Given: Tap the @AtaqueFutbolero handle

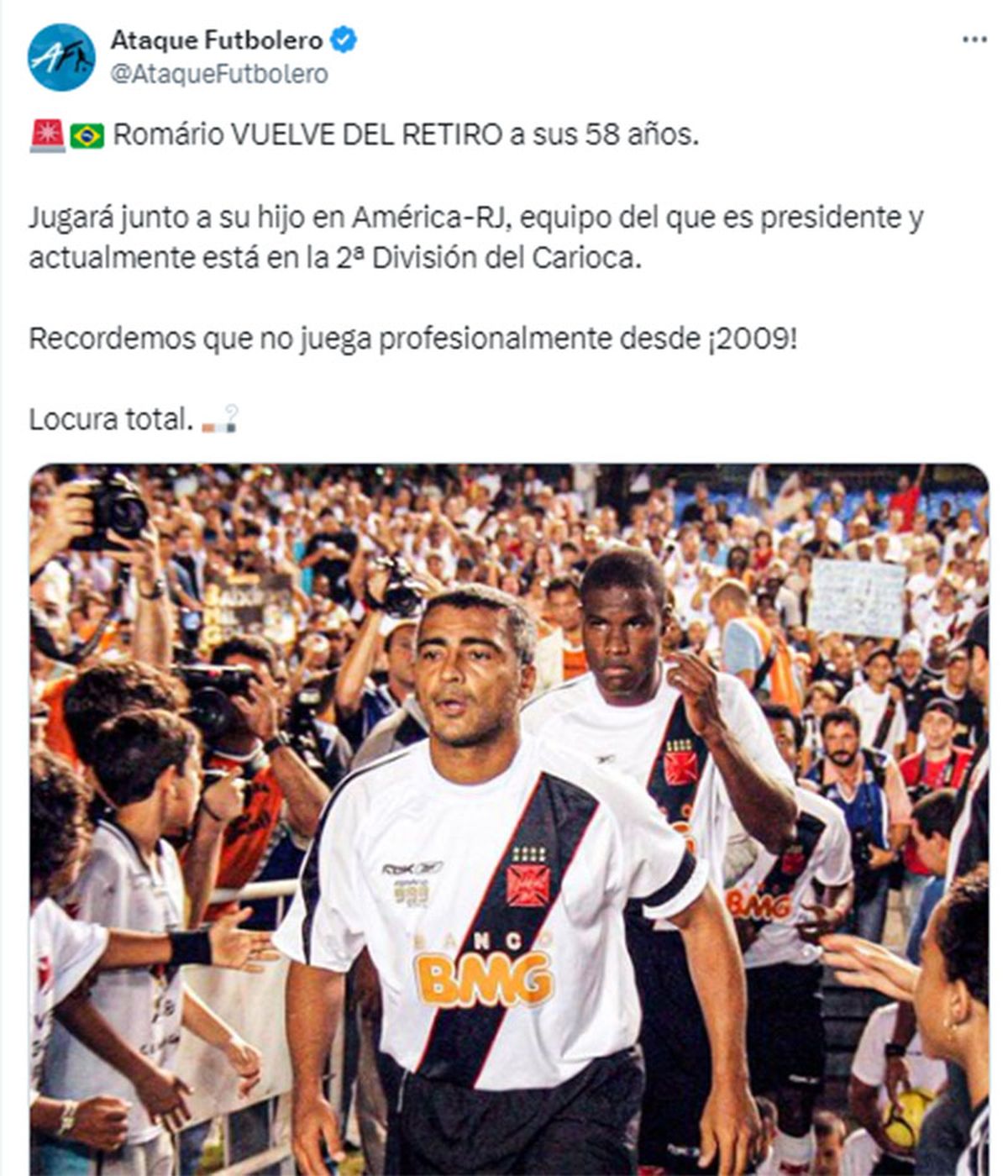Looking at the screenshot, I should [218, 75].
